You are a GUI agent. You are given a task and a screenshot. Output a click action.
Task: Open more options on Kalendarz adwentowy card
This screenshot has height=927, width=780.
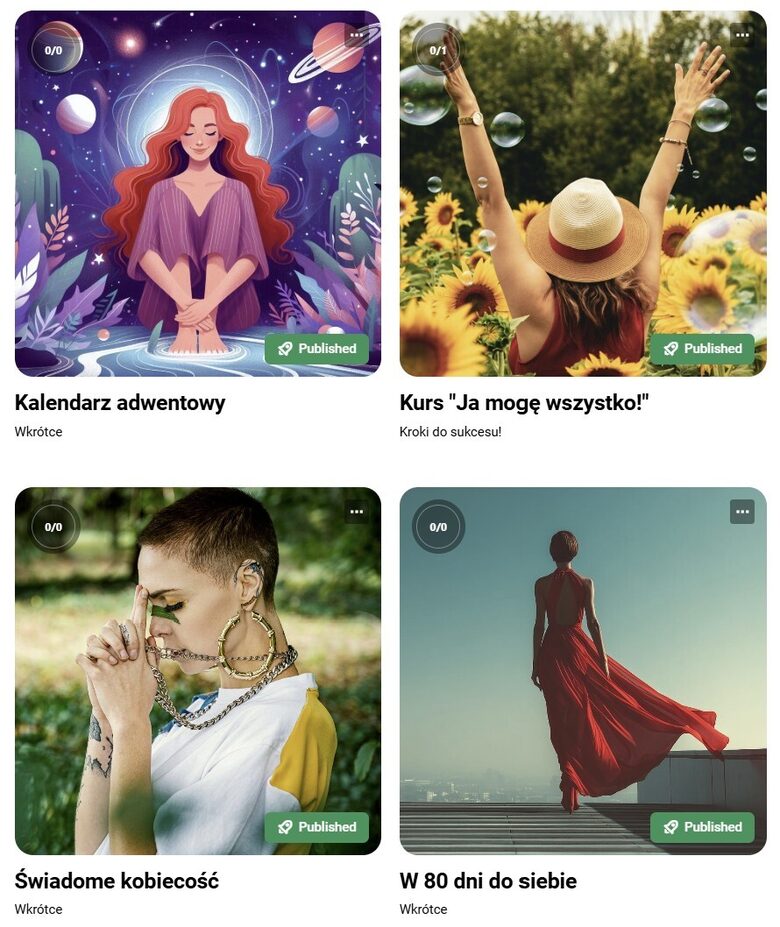pyautogui.click(x=357, y=35)
